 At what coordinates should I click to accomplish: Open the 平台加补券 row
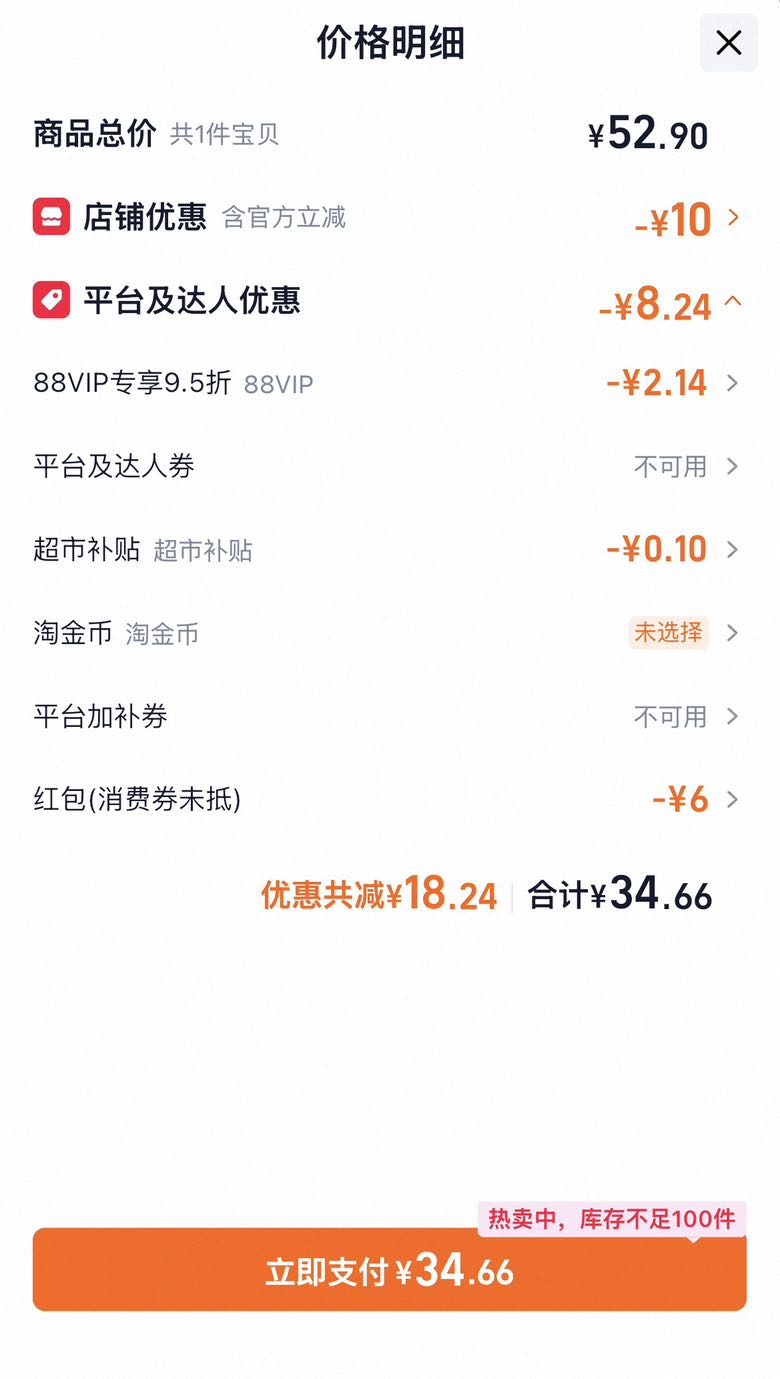(389, 716)
